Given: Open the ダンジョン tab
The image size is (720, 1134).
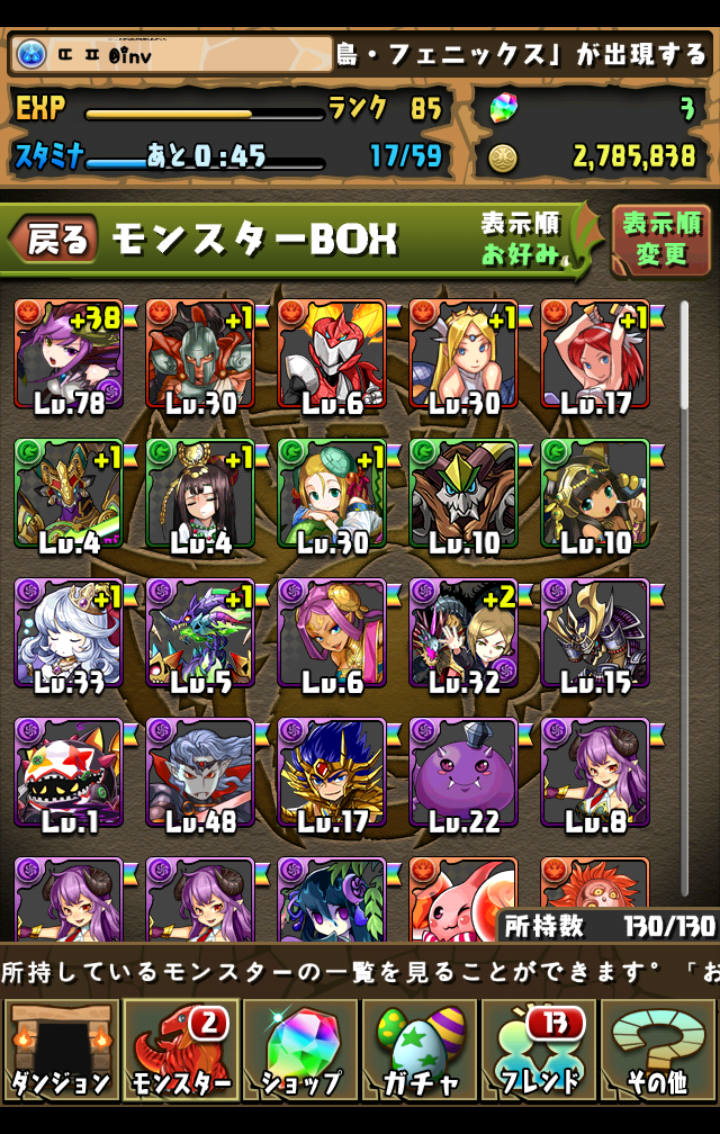Looking at the screenshot, I should point(60,1050).
